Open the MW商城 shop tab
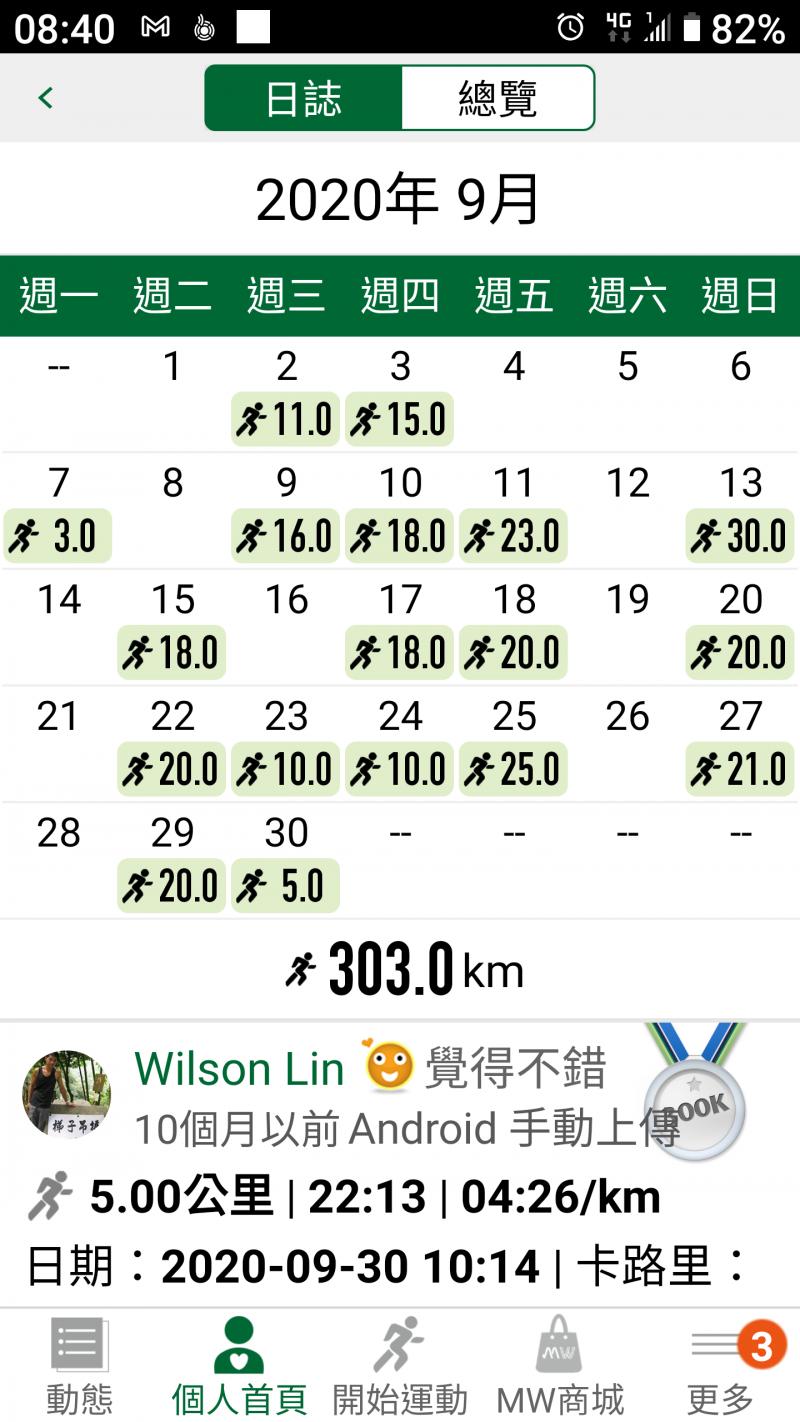Image resolution: width=800 pixels, height=1422 pixels. (x=560, y=1366)
